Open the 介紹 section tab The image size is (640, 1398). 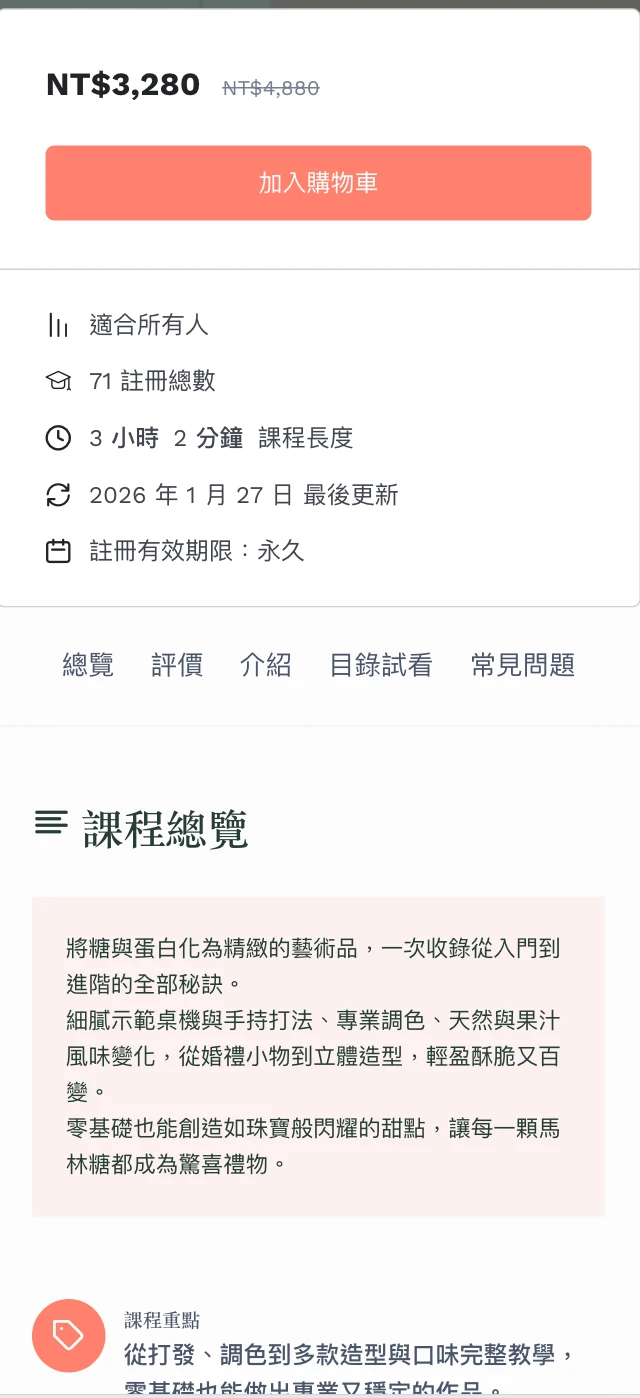tap(266, 665)
